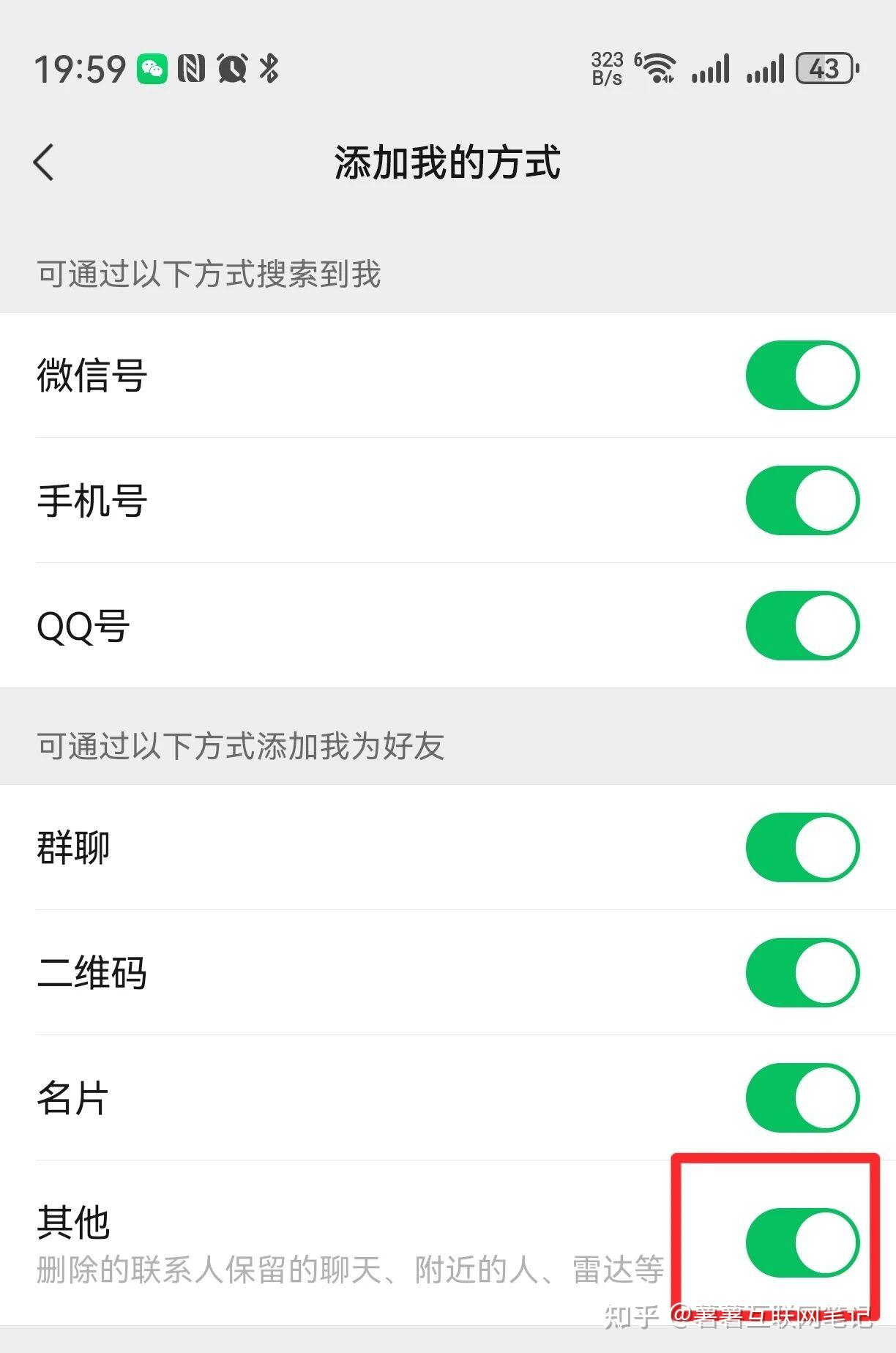
Task: Tap the 添加我的方式 page title
Action: (447, 163)
